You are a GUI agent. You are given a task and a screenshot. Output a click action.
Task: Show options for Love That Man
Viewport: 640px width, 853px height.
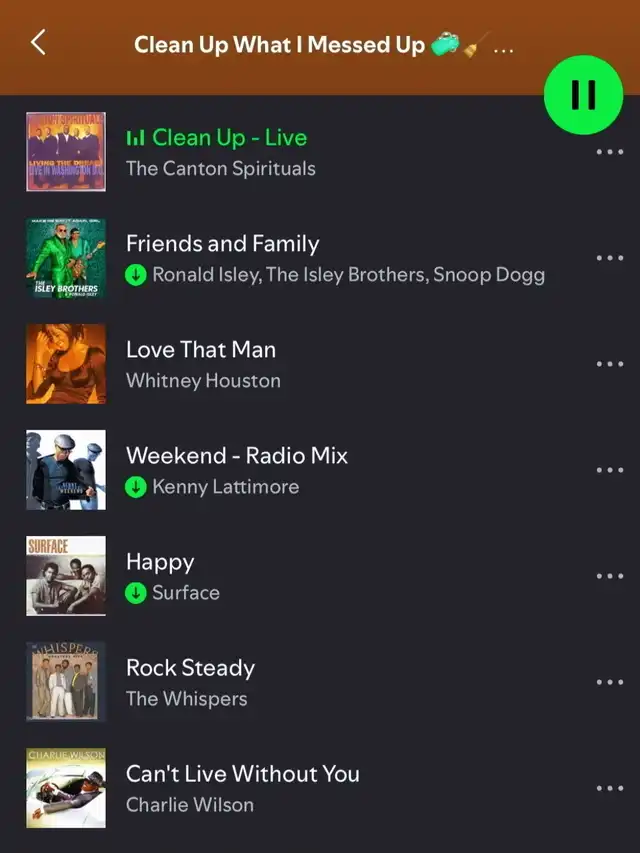pos(609,364)
